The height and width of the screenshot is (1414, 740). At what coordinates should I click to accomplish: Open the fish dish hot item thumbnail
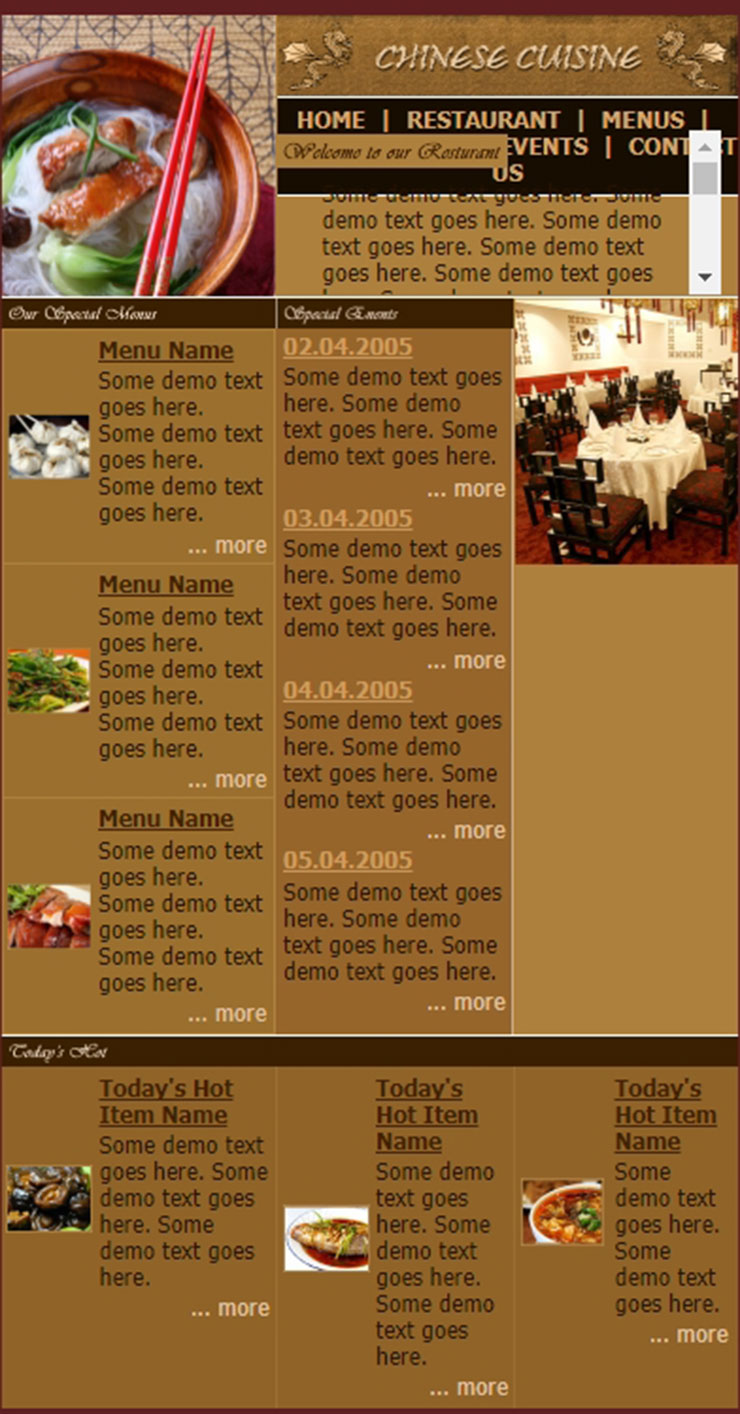click(x=326, y=1238)
